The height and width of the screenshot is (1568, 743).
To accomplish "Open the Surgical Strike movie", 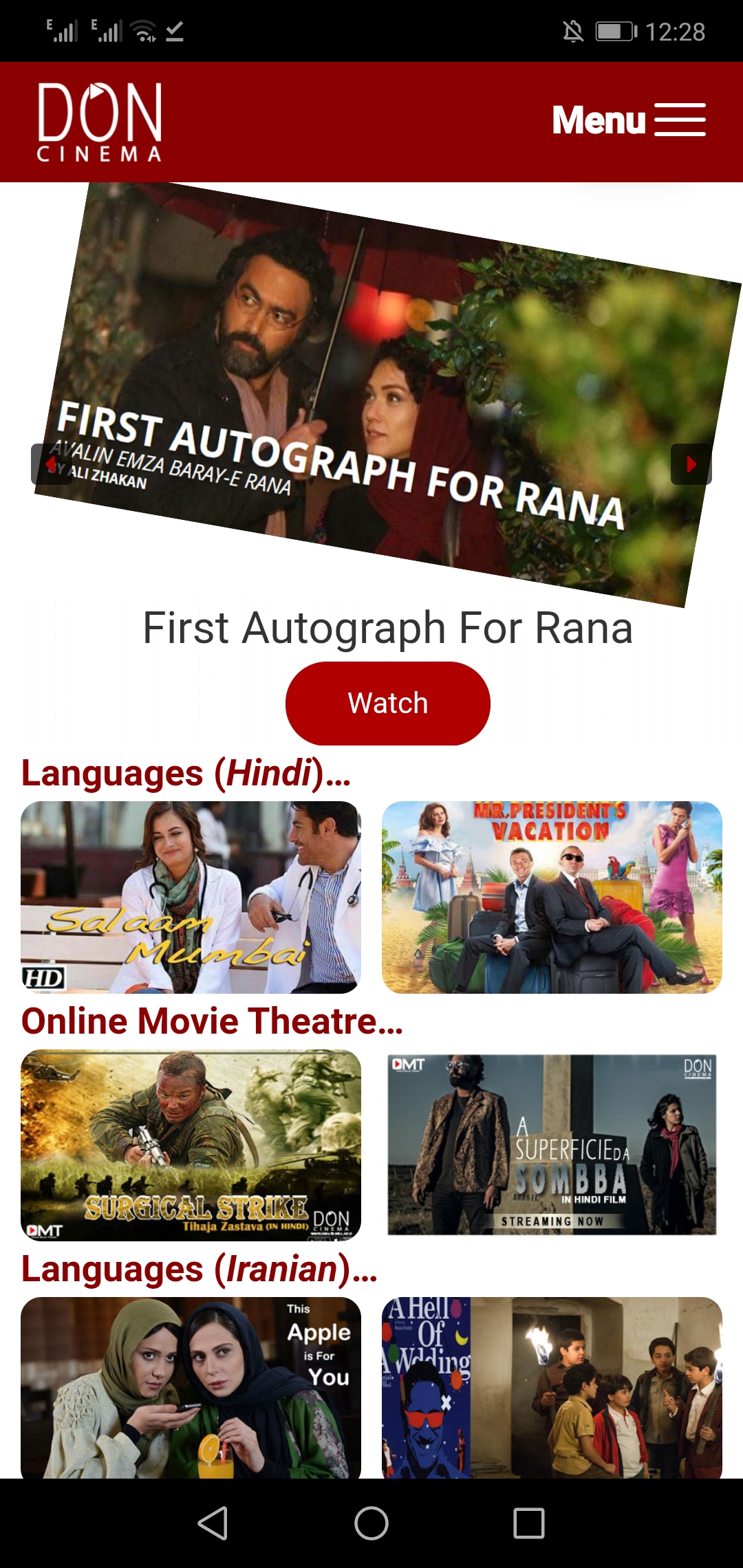I will coord(191,1145).
